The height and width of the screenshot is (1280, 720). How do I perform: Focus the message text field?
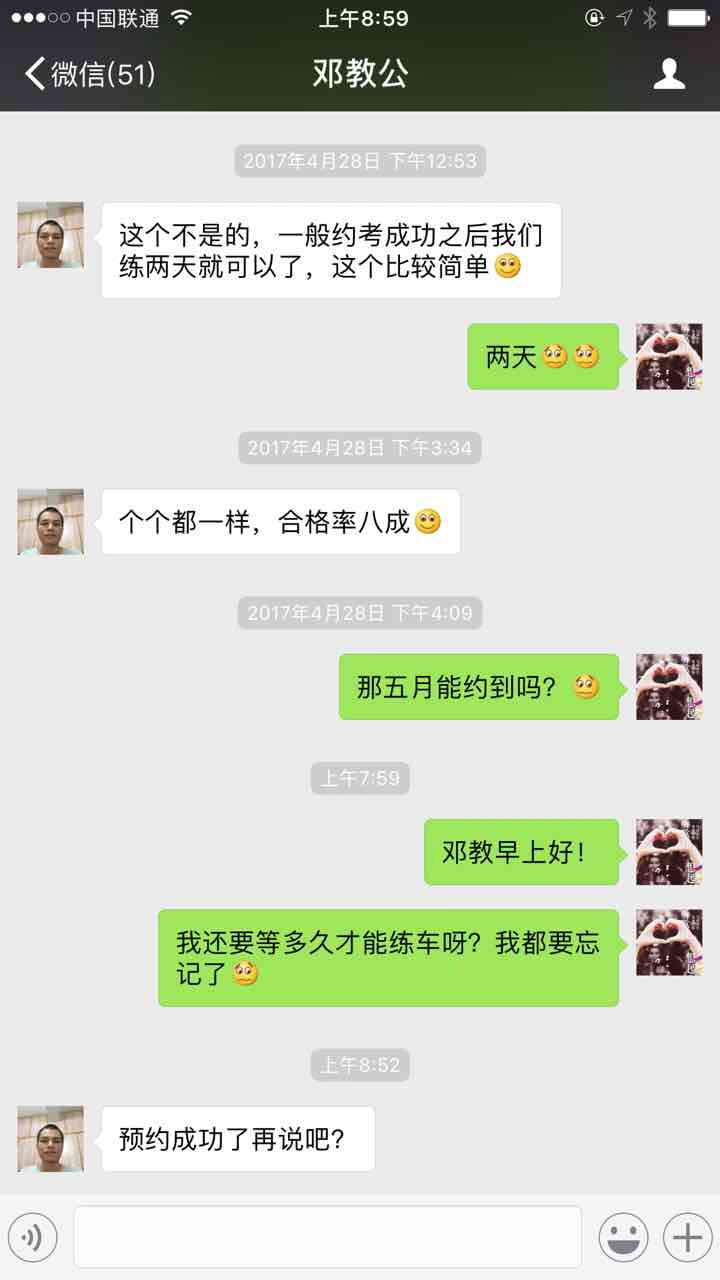point(327,1237)
